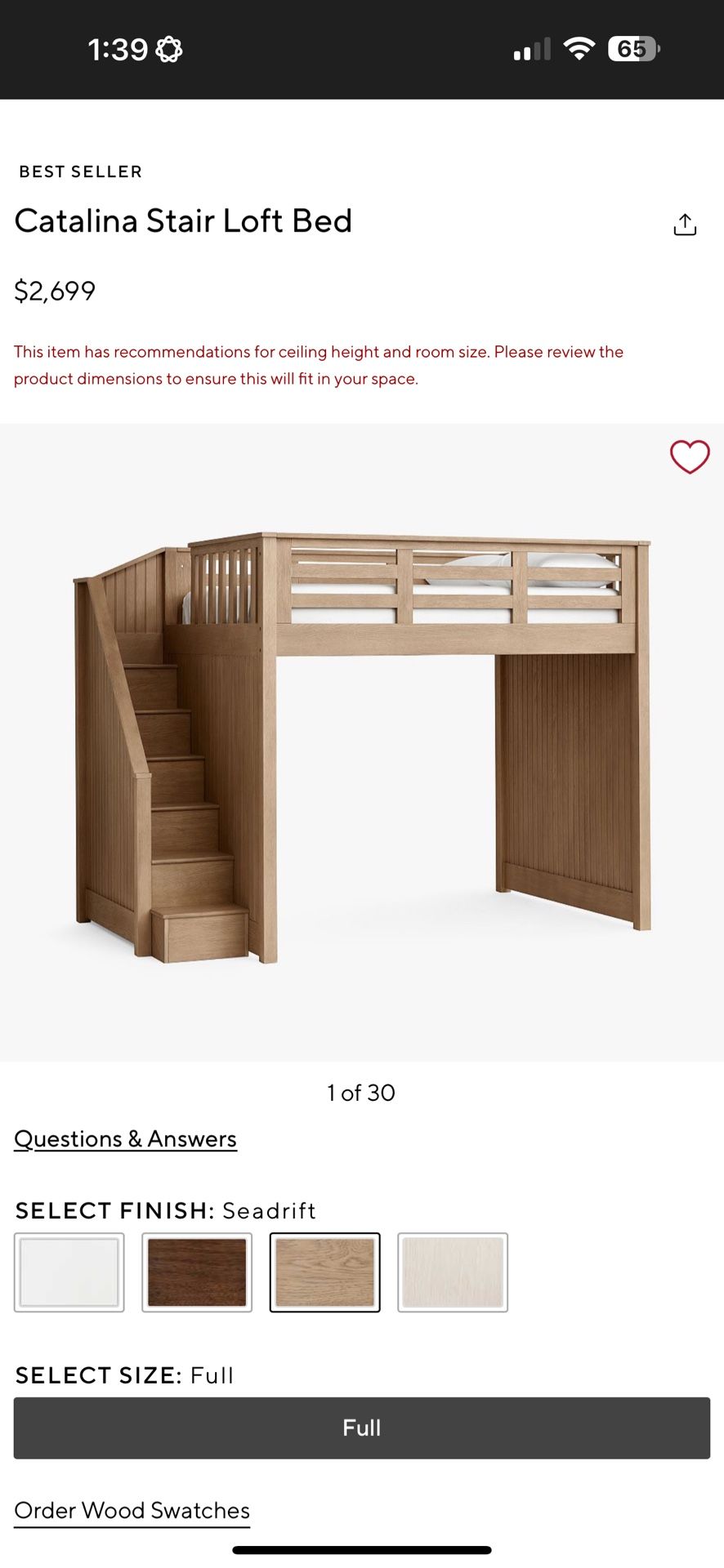This screenshot has height=1568, width=724.
Task: Select the Full size option
Action: (x=362, y=1428)
